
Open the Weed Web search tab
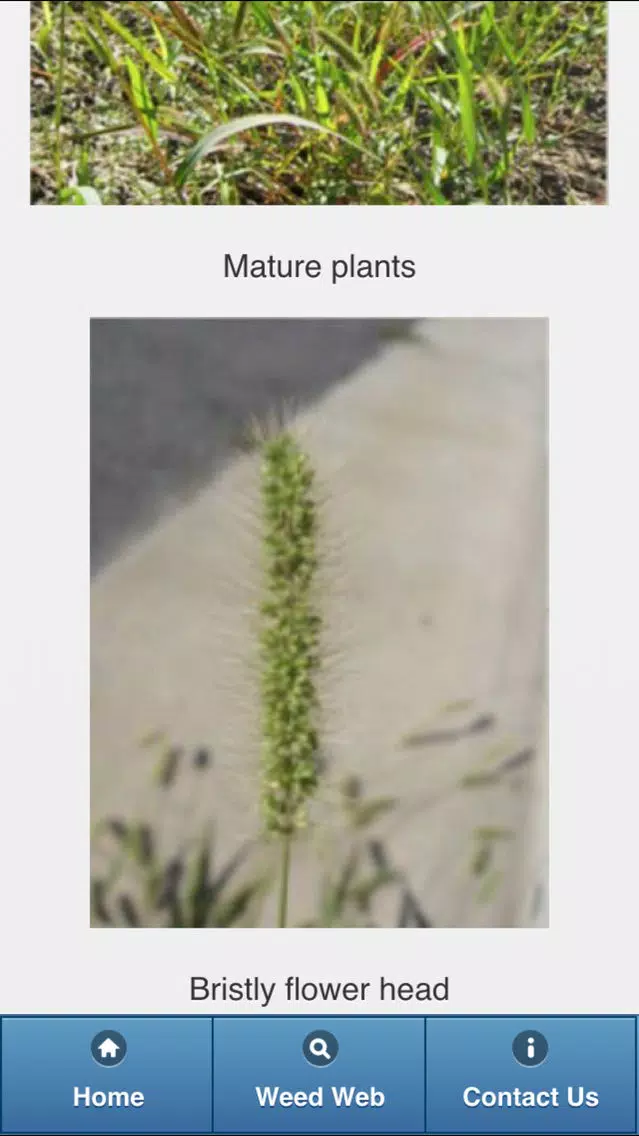click(320, 1075)
